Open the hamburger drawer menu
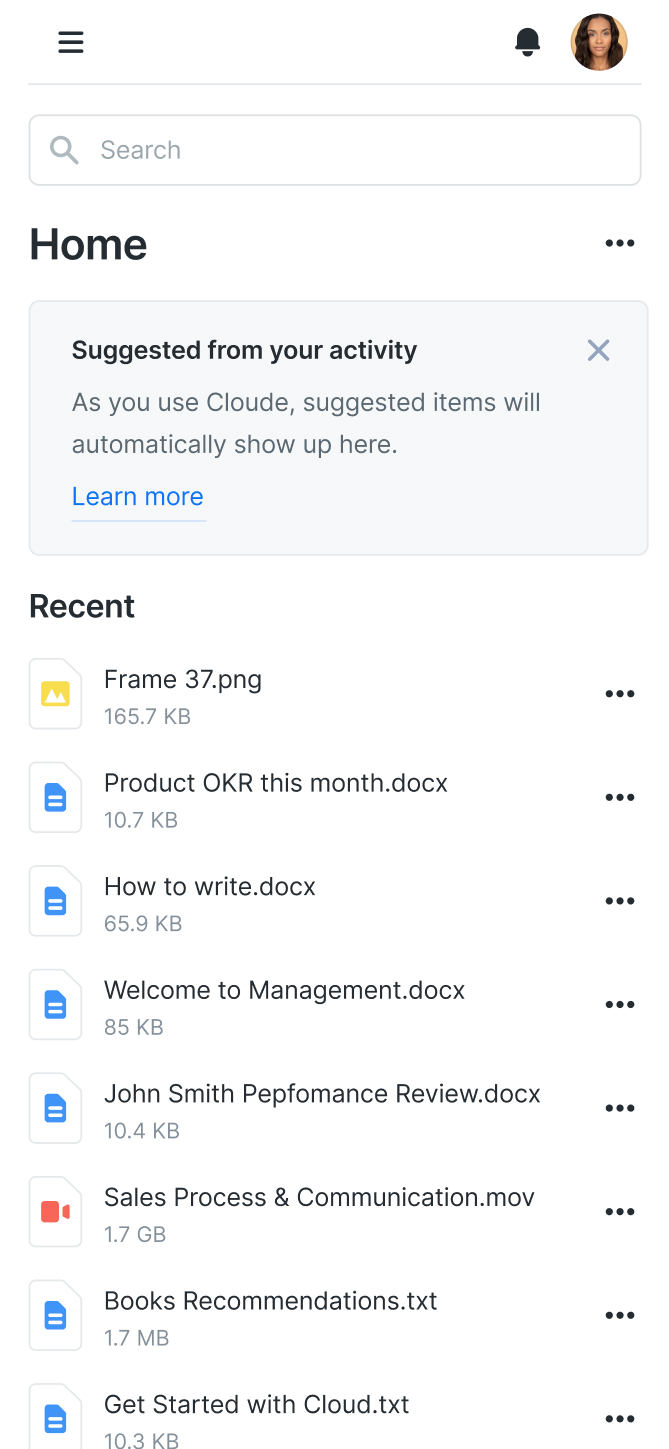The height and width of the screenshot is (1449, 669). (71, 42)
